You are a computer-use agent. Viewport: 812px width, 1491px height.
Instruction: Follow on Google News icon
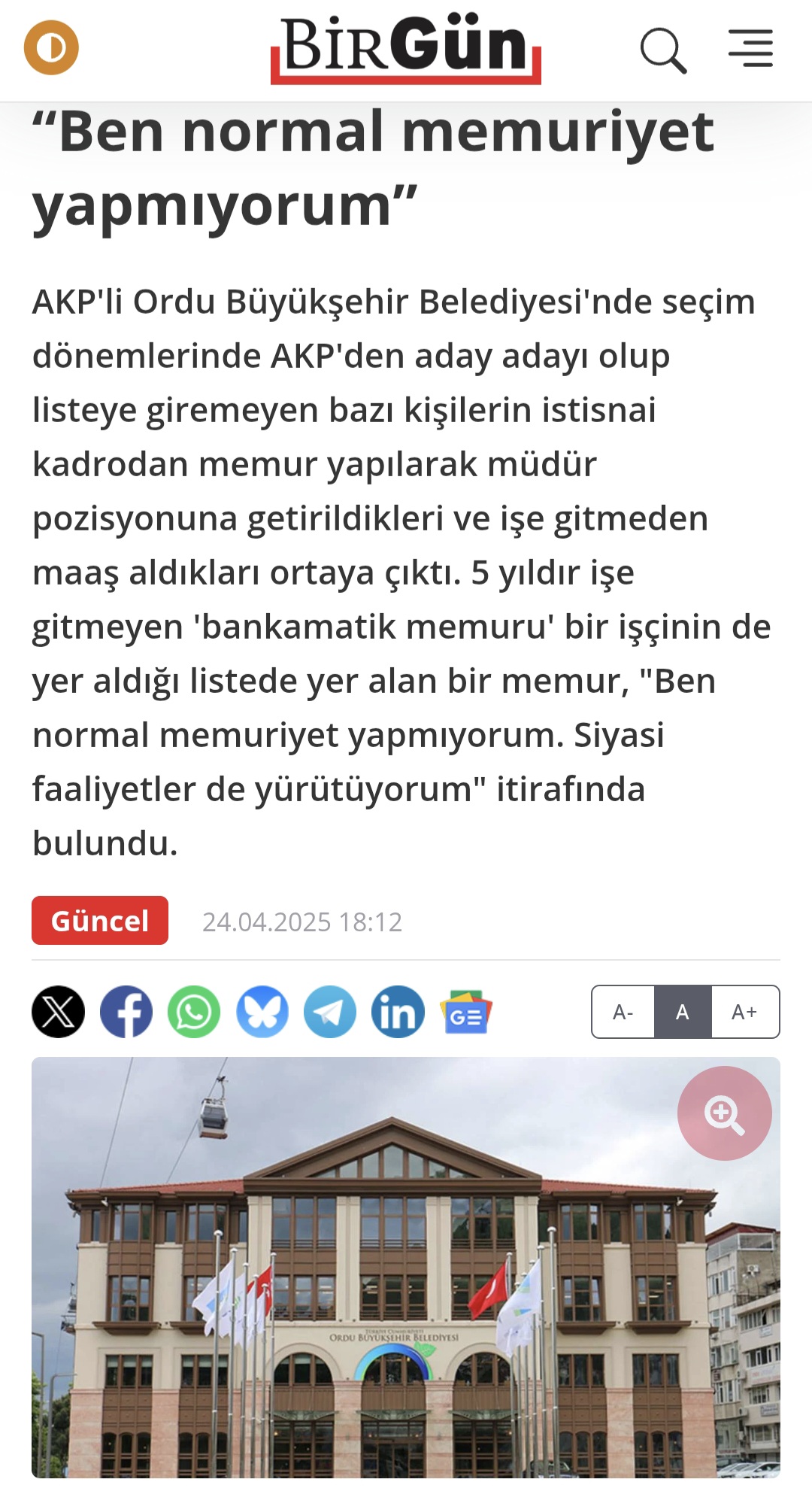(466, 1012)
